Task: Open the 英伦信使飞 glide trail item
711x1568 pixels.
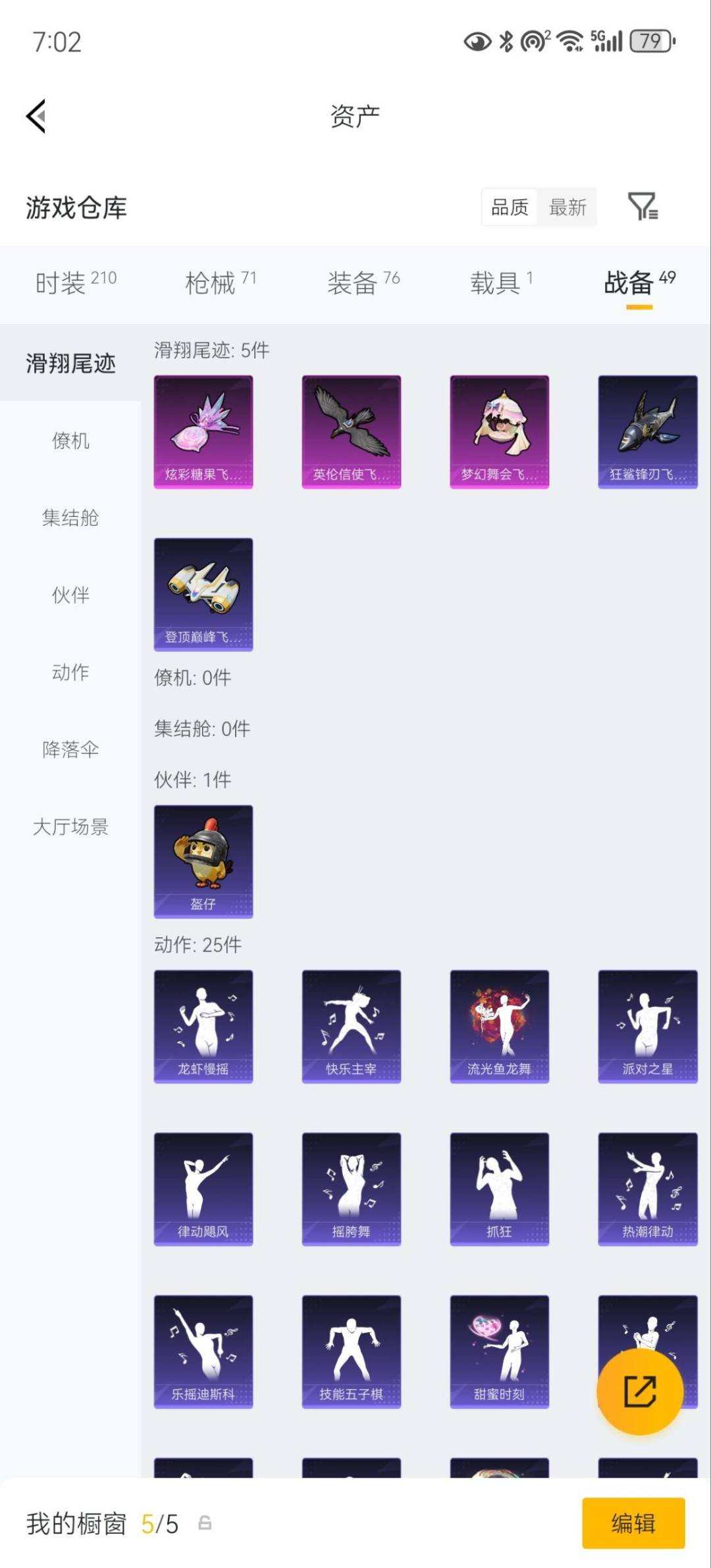Action: (x=351, y=430)
